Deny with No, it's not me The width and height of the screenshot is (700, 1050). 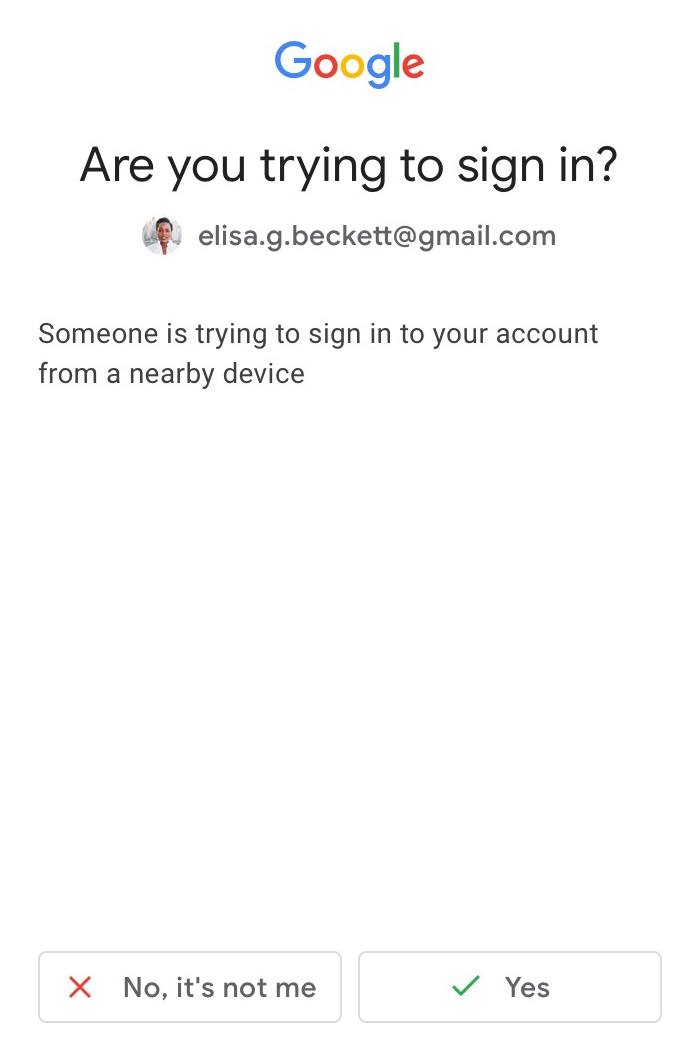click(x=190, y=987)
